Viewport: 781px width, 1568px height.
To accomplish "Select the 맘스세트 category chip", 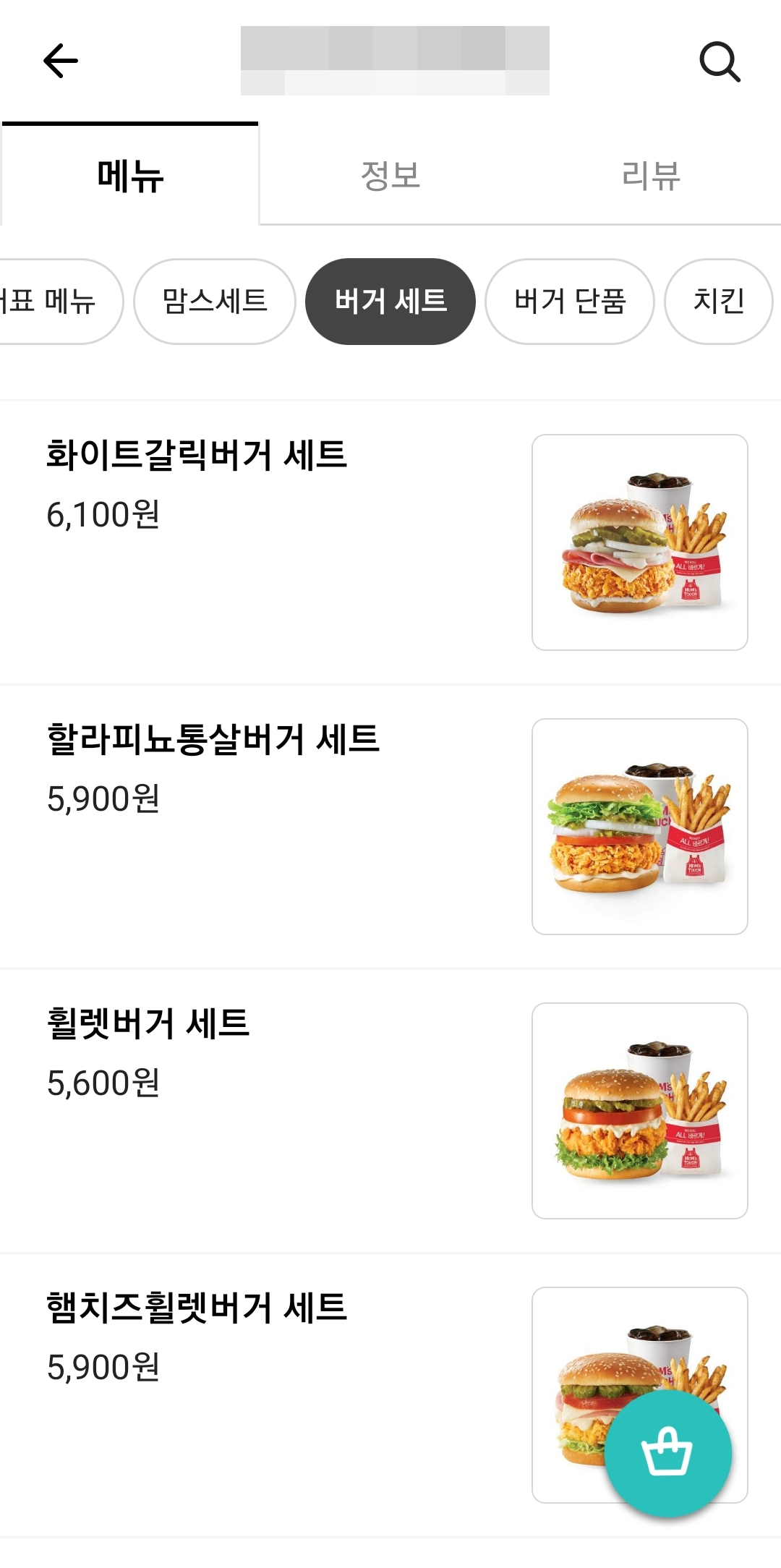I will click(215, 302).
